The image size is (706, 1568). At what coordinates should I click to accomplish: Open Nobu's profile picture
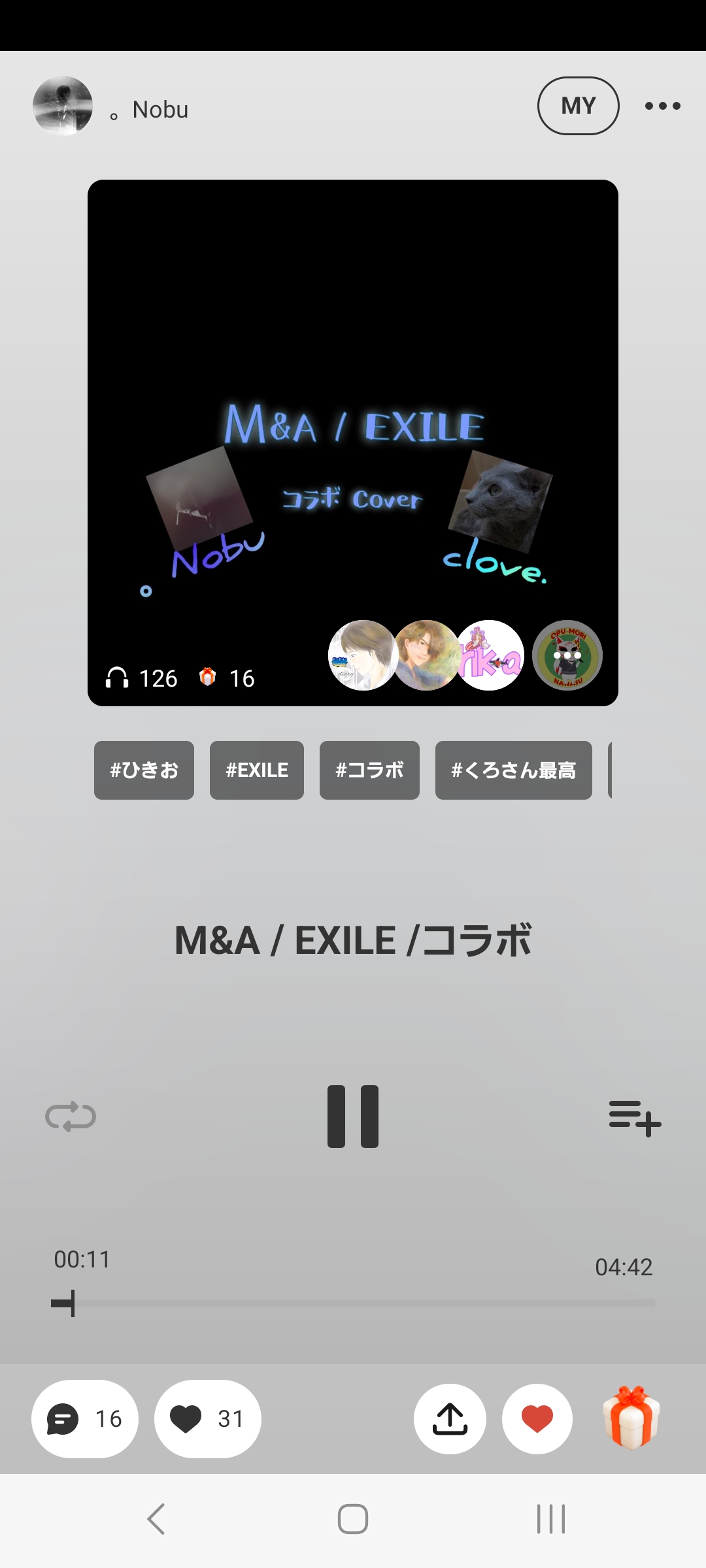pos(63,106)
